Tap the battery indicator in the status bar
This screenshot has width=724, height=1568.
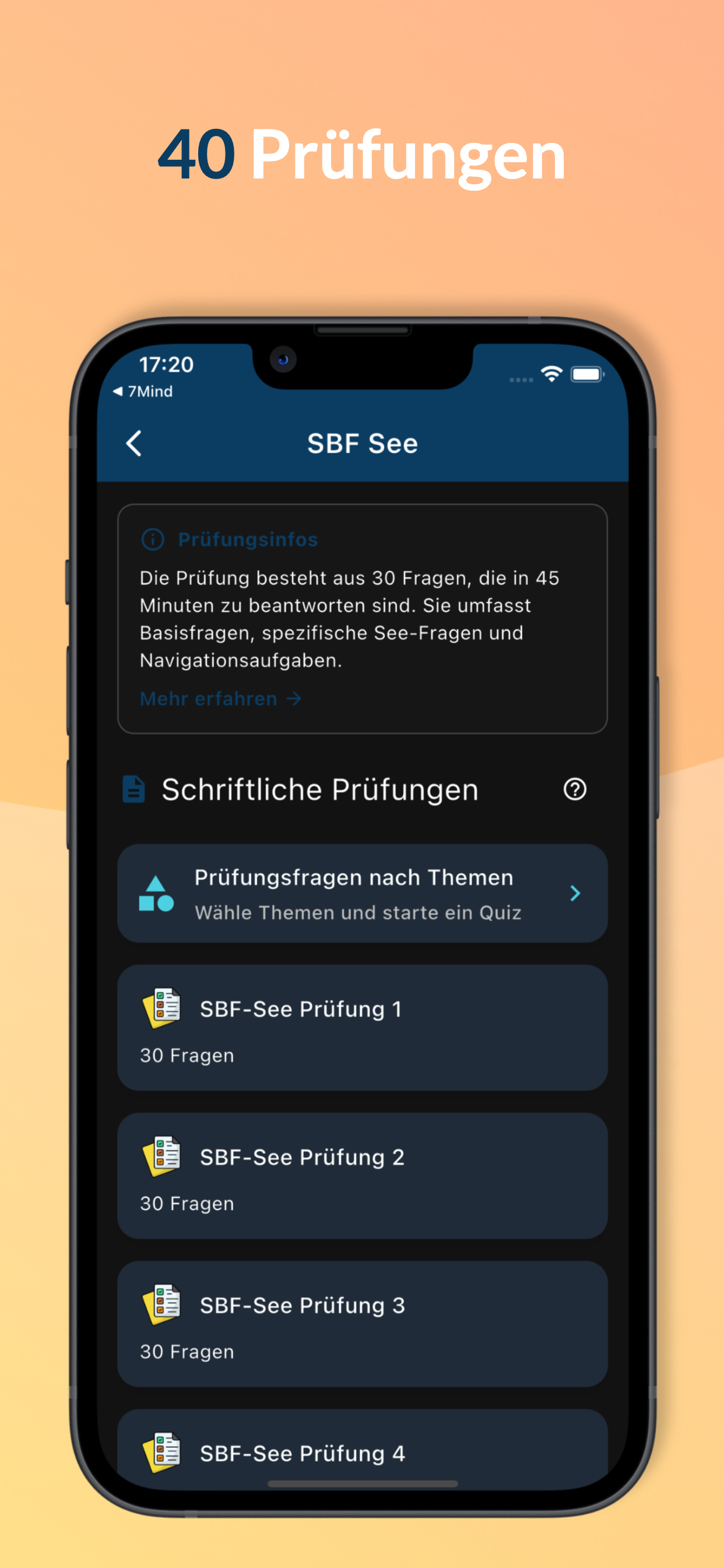[586, 375]
